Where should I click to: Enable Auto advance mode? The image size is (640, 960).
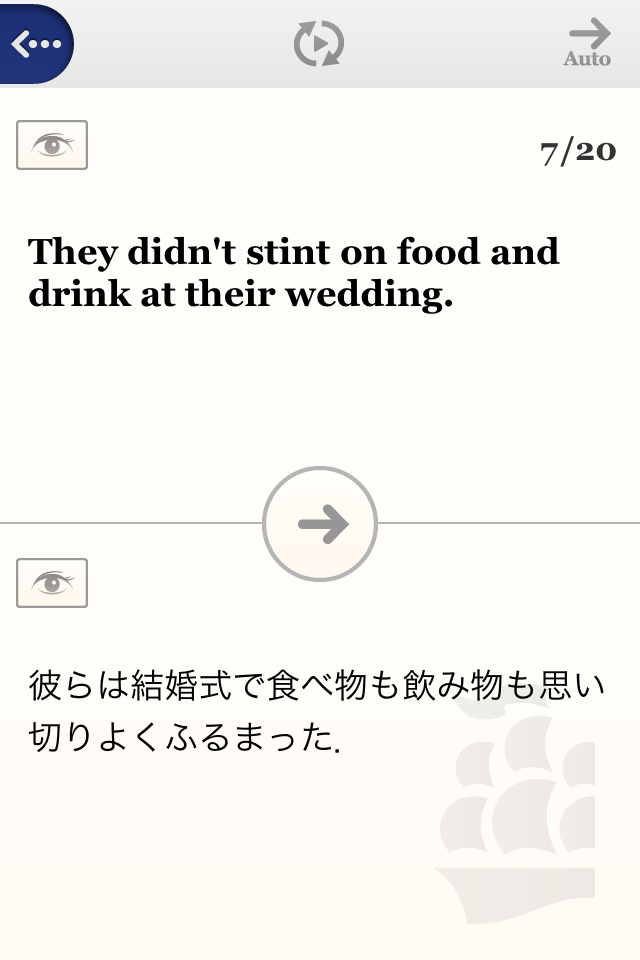point(587,44)
